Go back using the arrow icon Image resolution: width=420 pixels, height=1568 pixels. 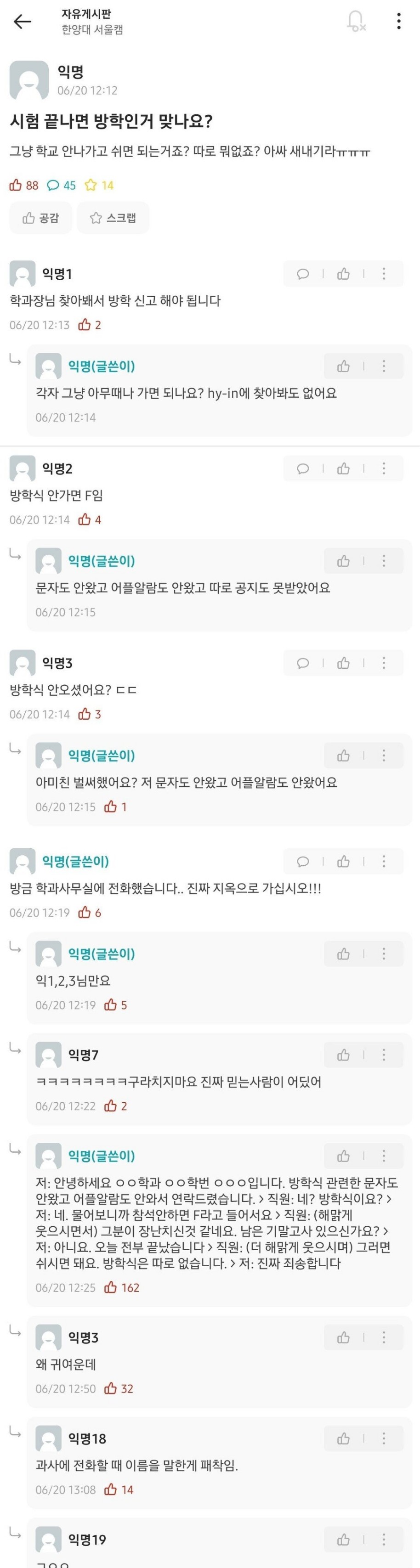pos(23,22)
